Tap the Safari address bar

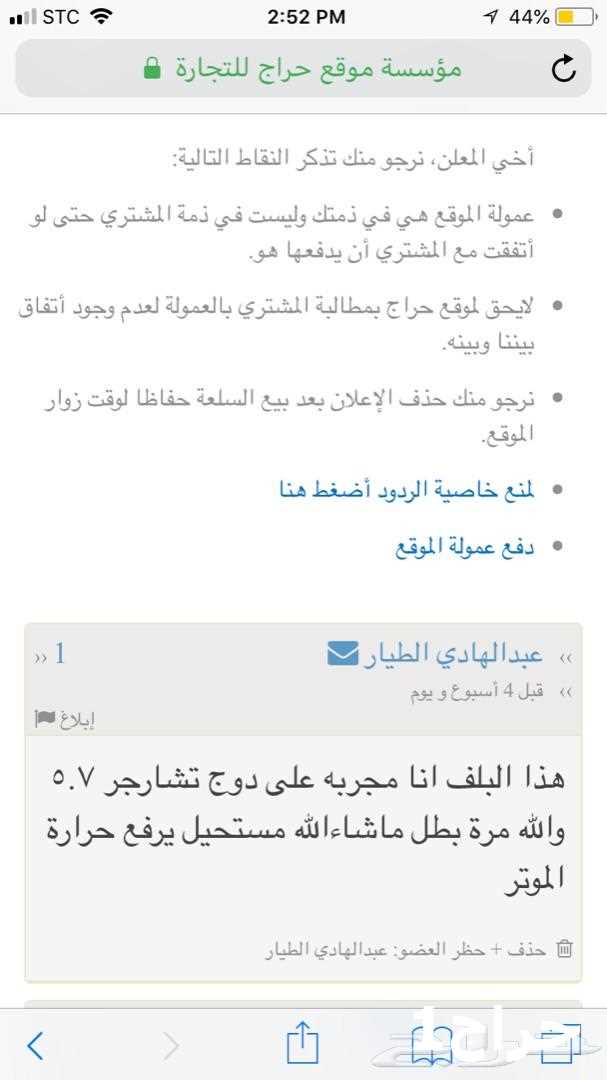point(303,68)
